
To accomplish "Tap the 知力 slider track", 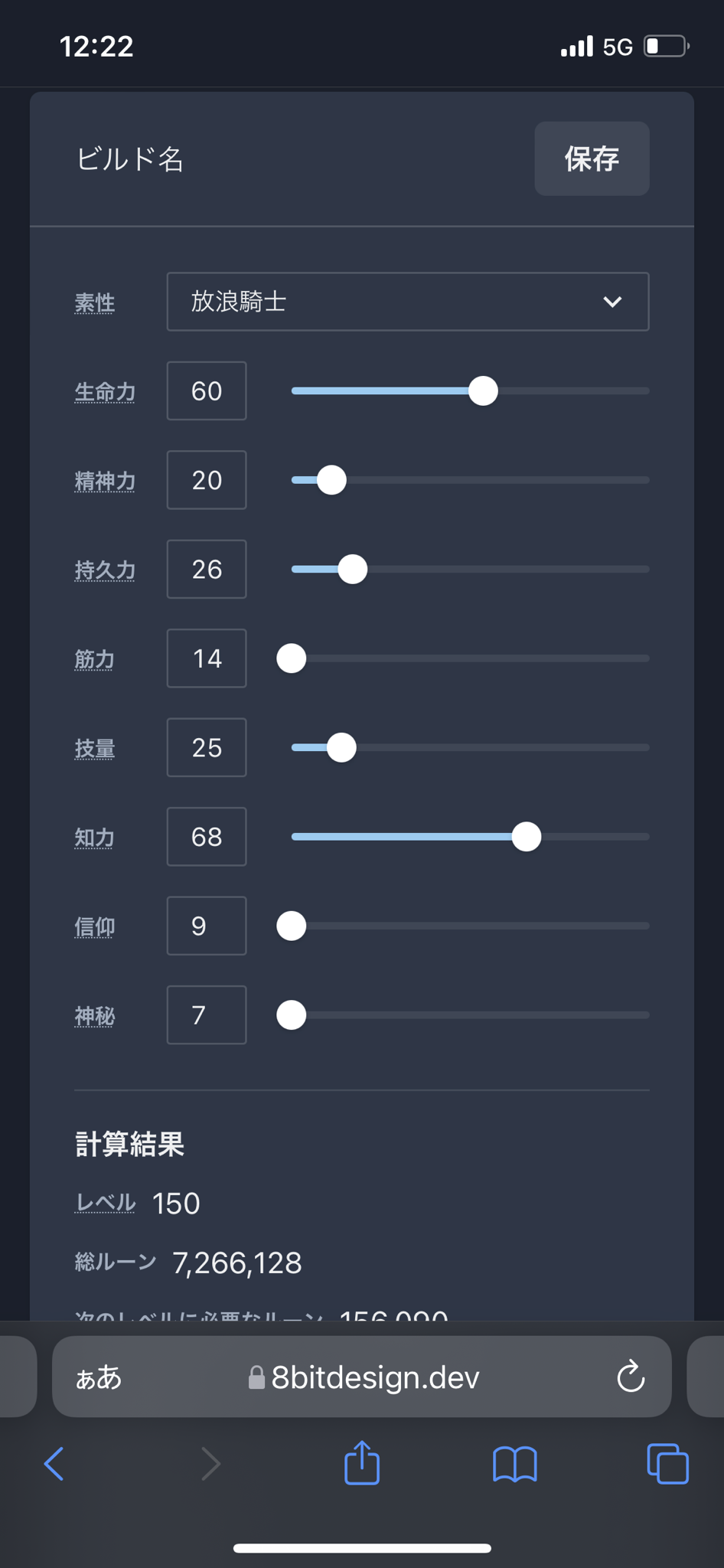I will coord(470,837).
